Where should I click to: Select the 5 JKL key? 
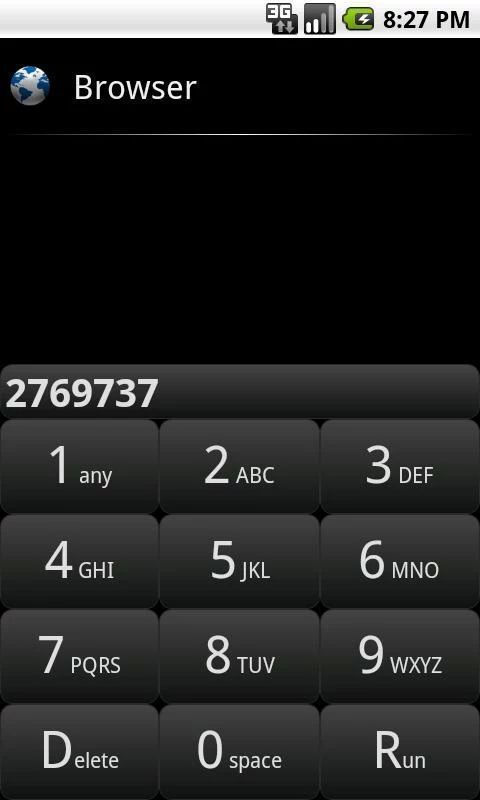click(239, 561)
